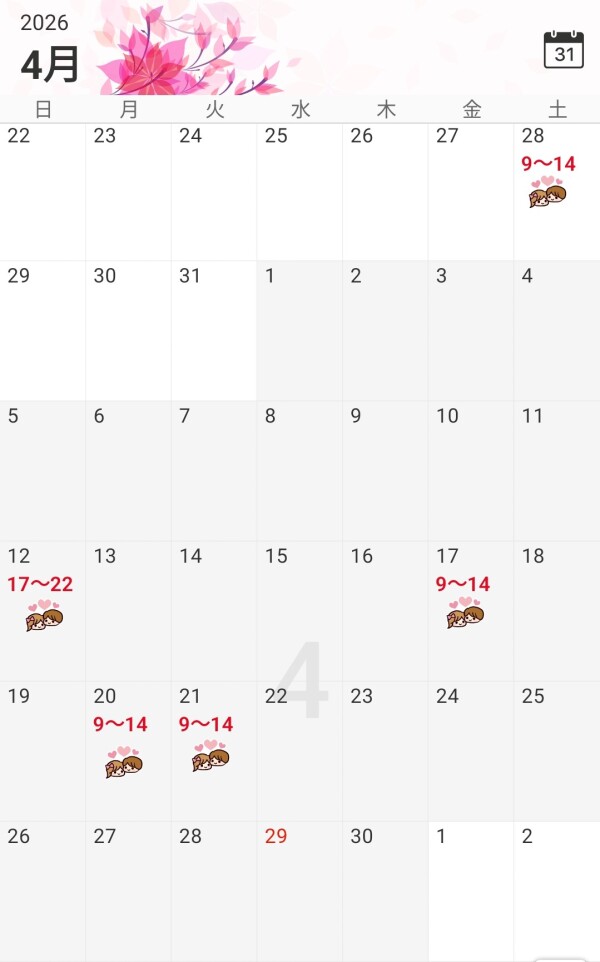600x962 pixels.
Task: Select April 17 with the 9〜14 event
Action: 471,610
